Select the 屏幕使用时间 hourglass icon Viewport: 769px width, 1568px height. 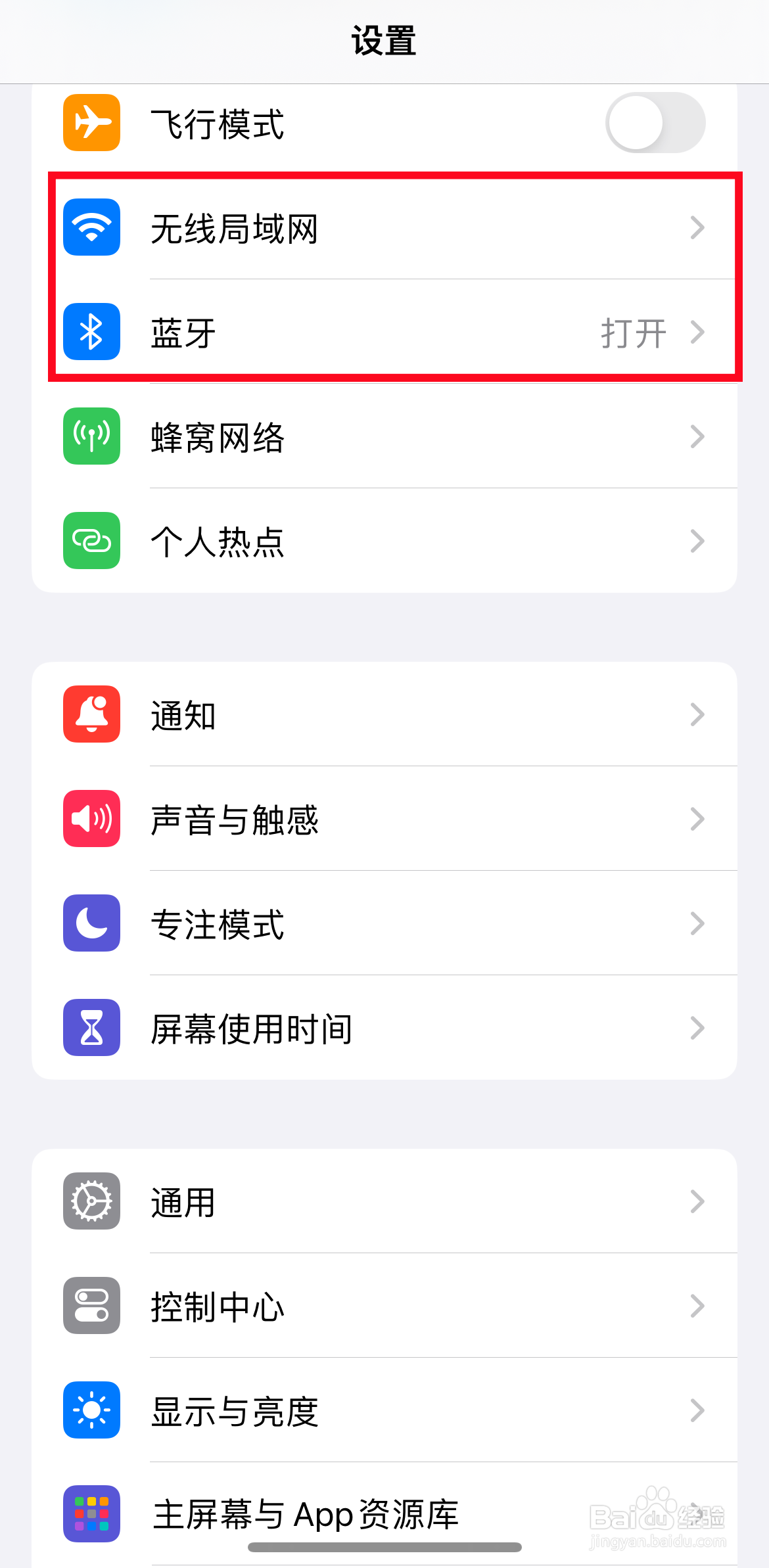(91, 1028)
